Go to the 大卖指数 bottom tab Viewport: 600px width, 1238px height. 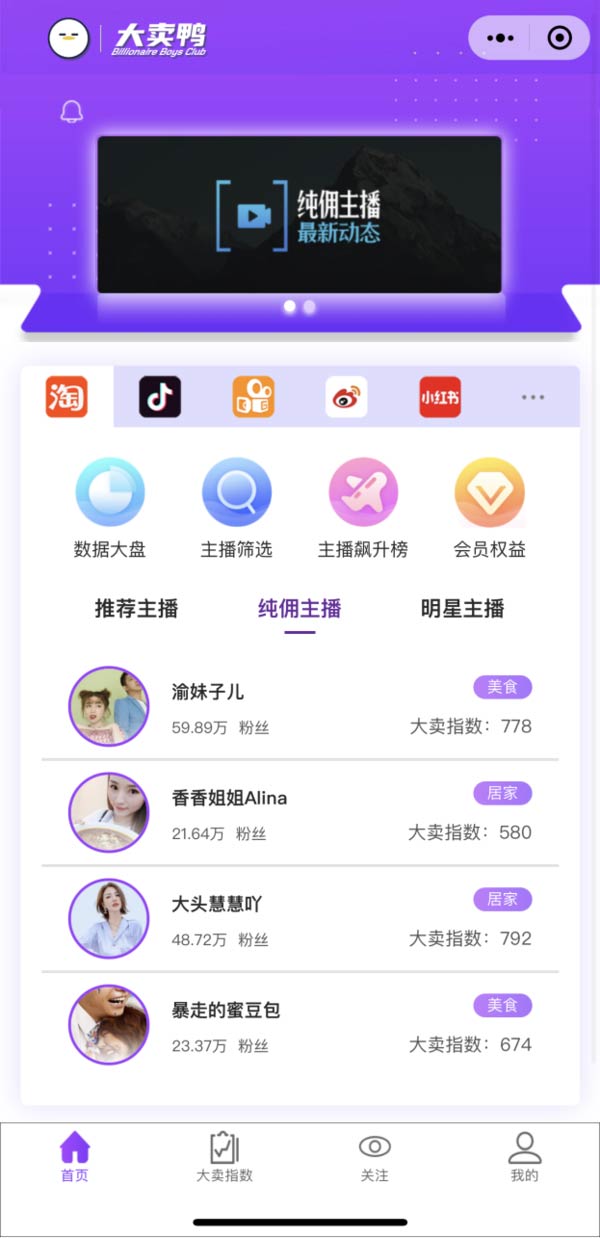click(224, 1157)
